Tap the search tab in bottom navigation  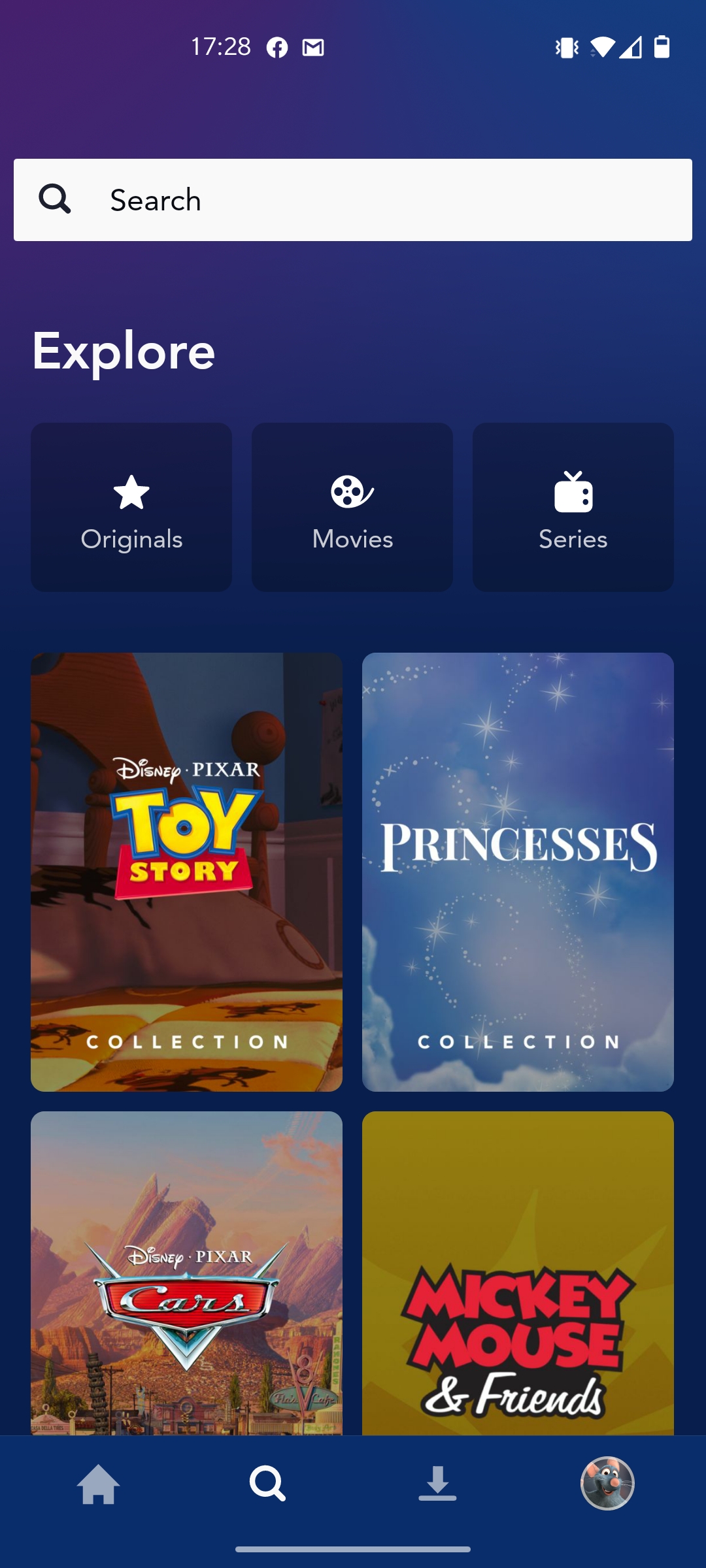267,1484
